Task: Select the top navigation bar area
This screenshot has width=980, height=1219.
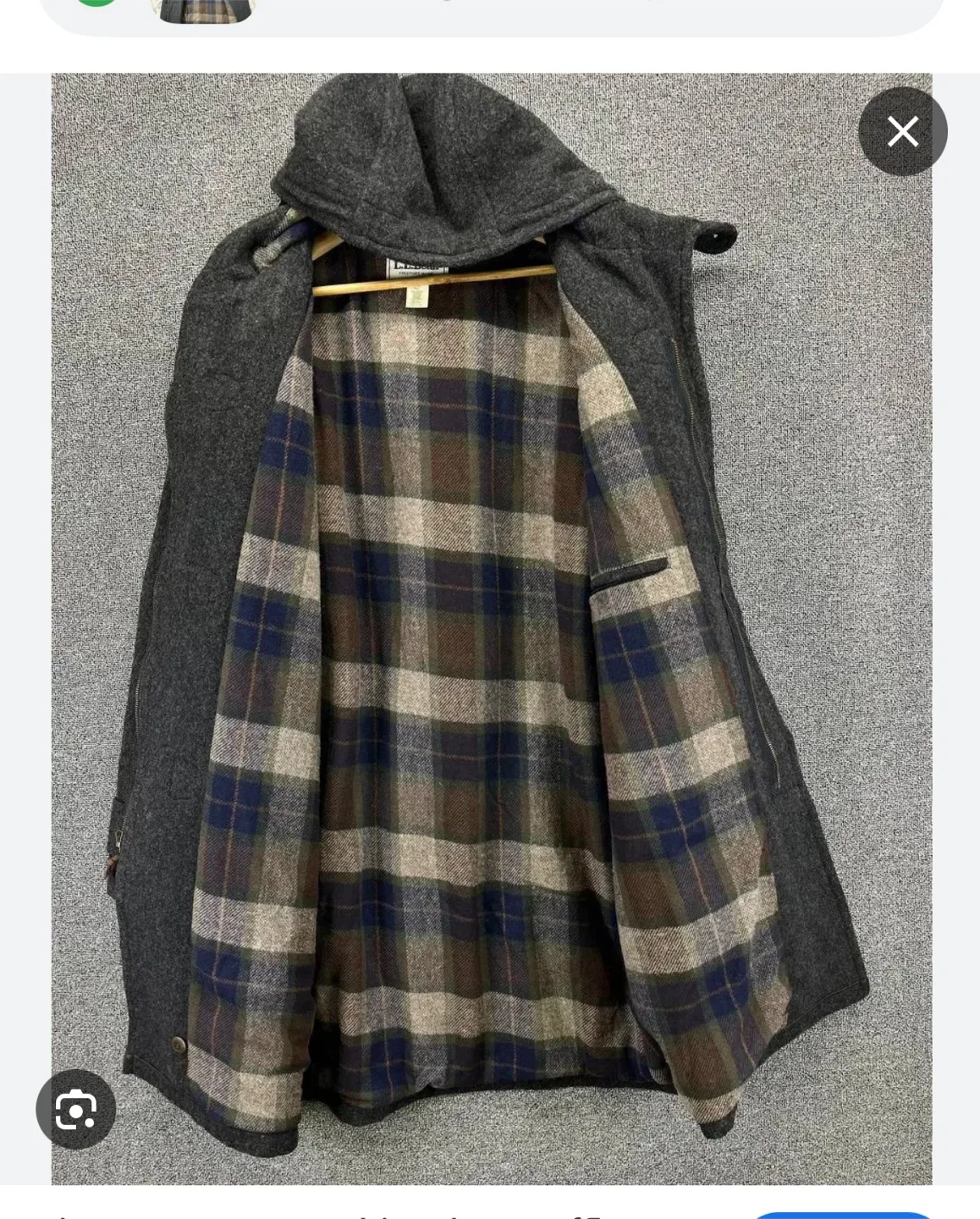Action: (490, 13)
